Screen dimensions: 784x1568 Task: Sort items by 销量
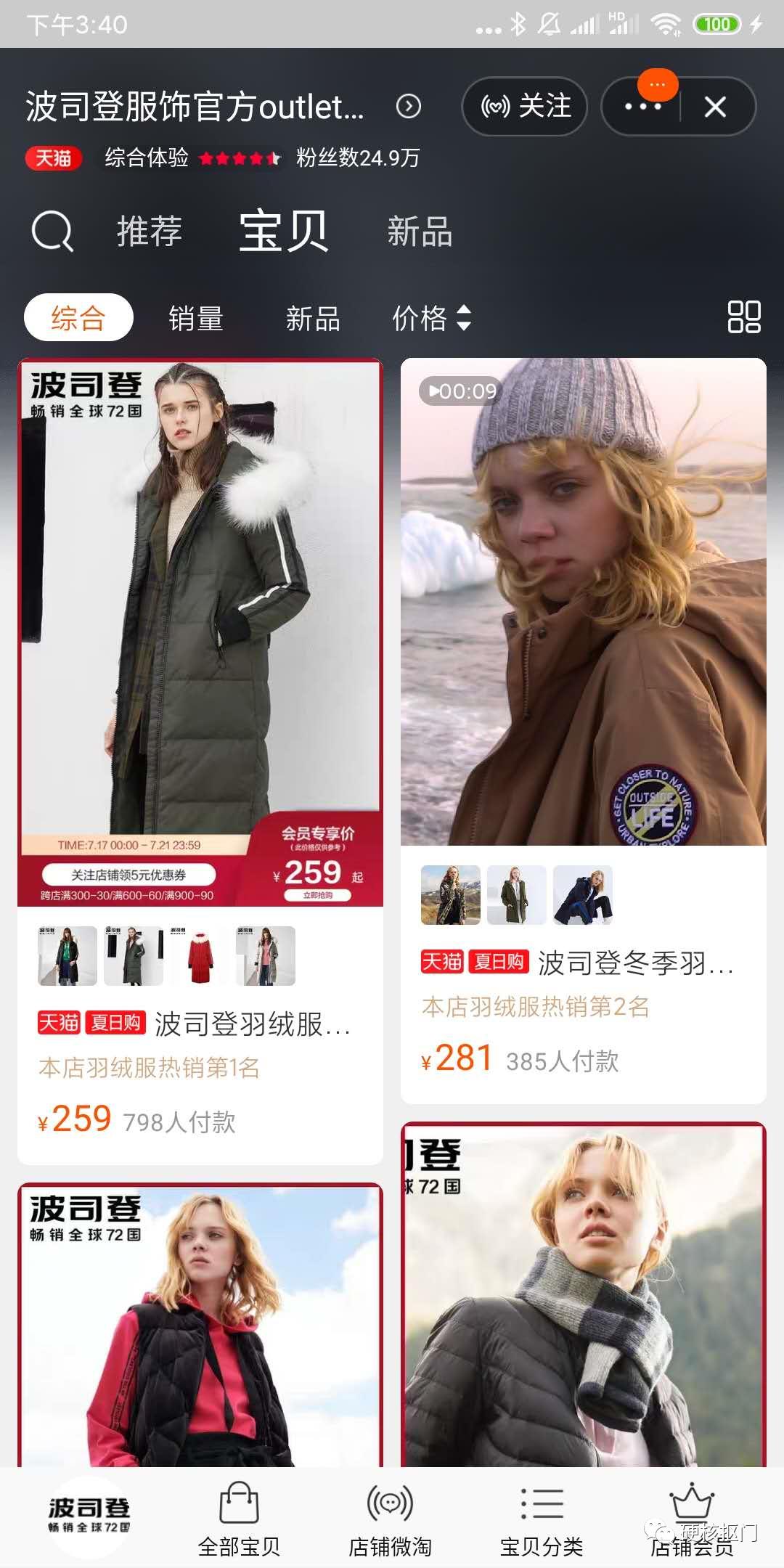point(196,318)
